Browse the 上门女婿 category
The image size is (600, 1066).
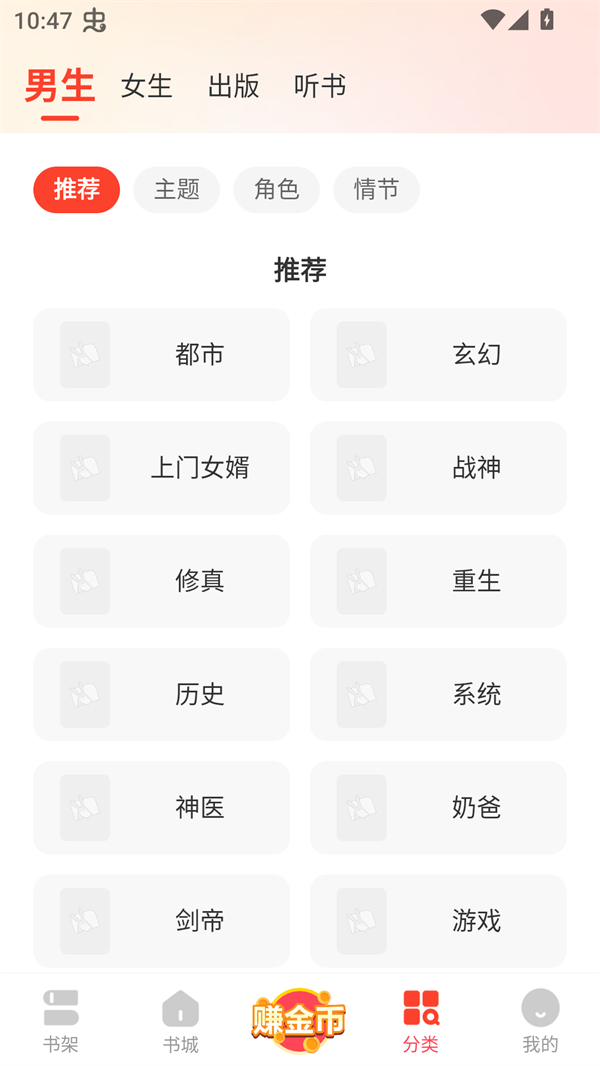[161, 468]
